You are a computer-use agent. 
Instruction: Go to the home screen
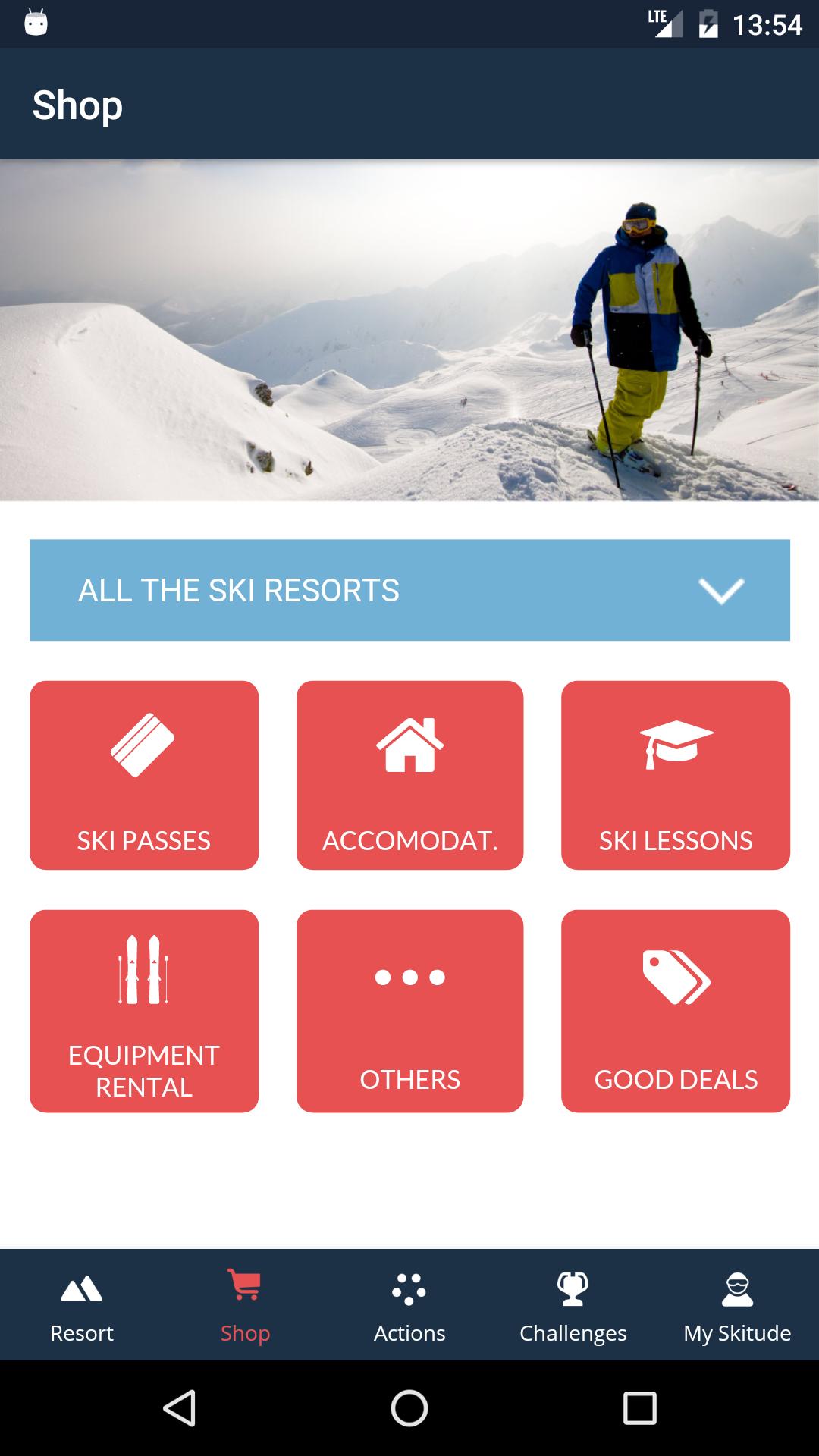(x=409, y=1408)
